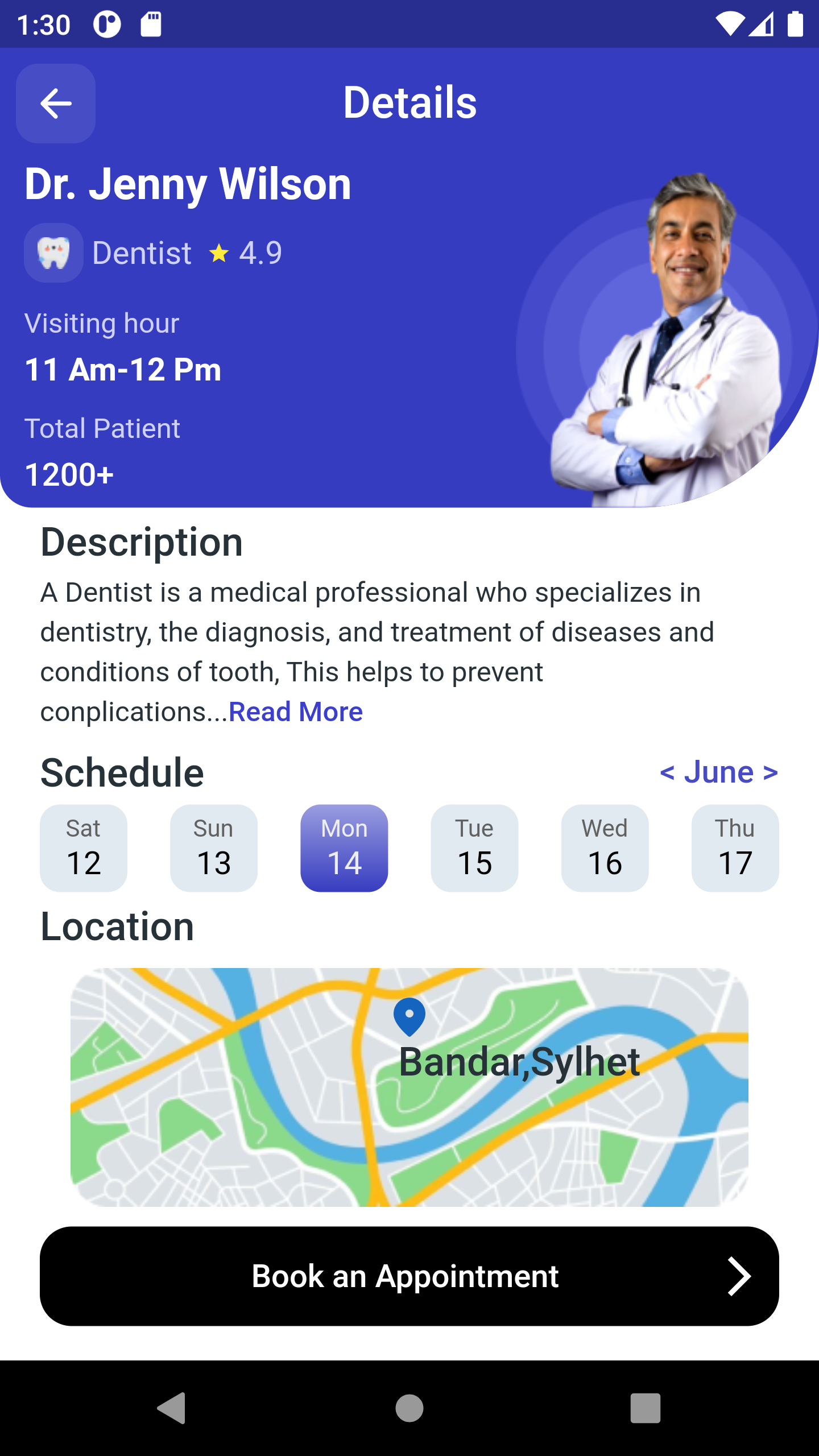
Task: Tap Book an Appointment
Action: coord(409,1276)
